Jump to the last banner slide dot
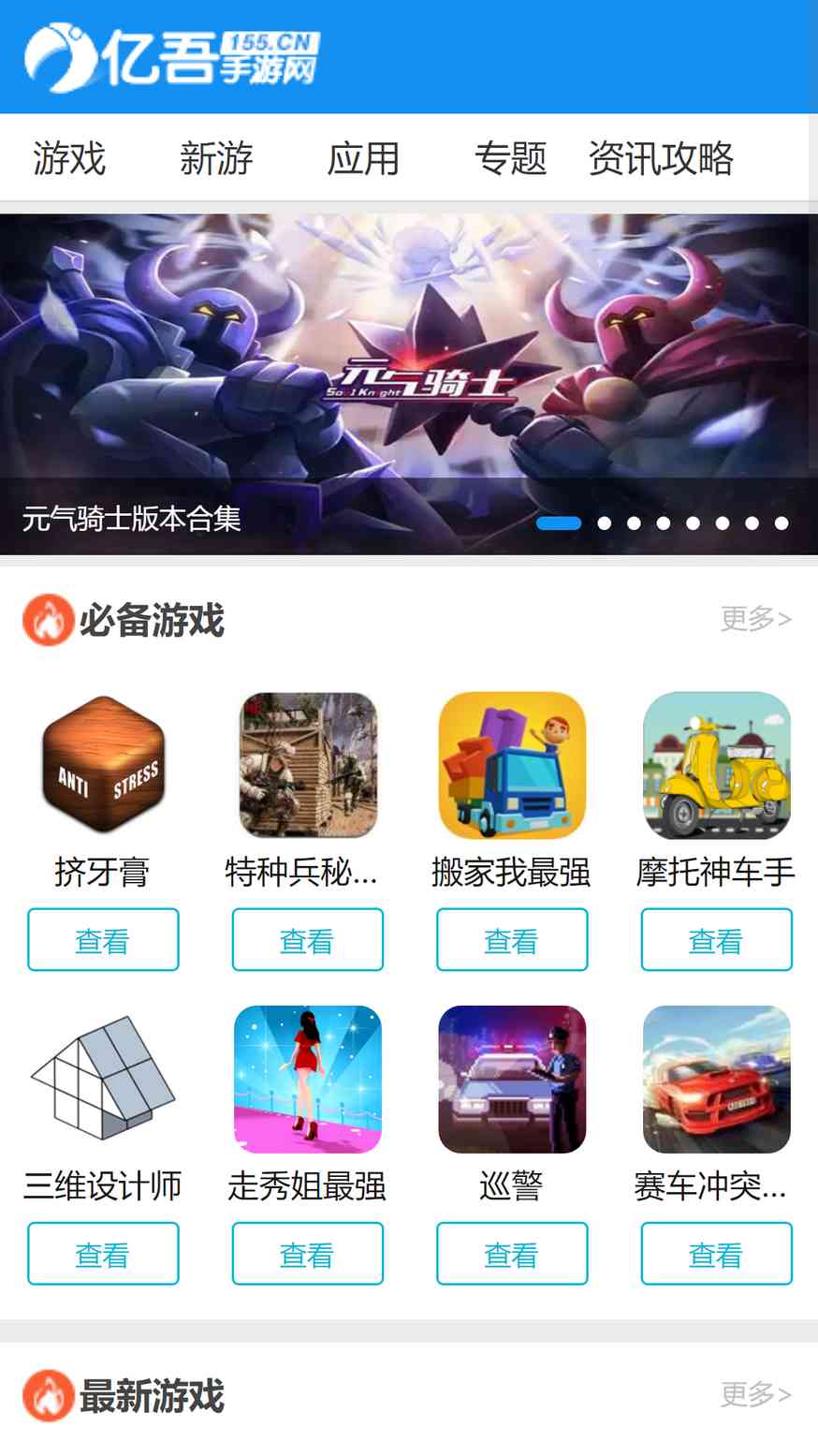Viewport: 818px width, 1456px height. (781, 523)
